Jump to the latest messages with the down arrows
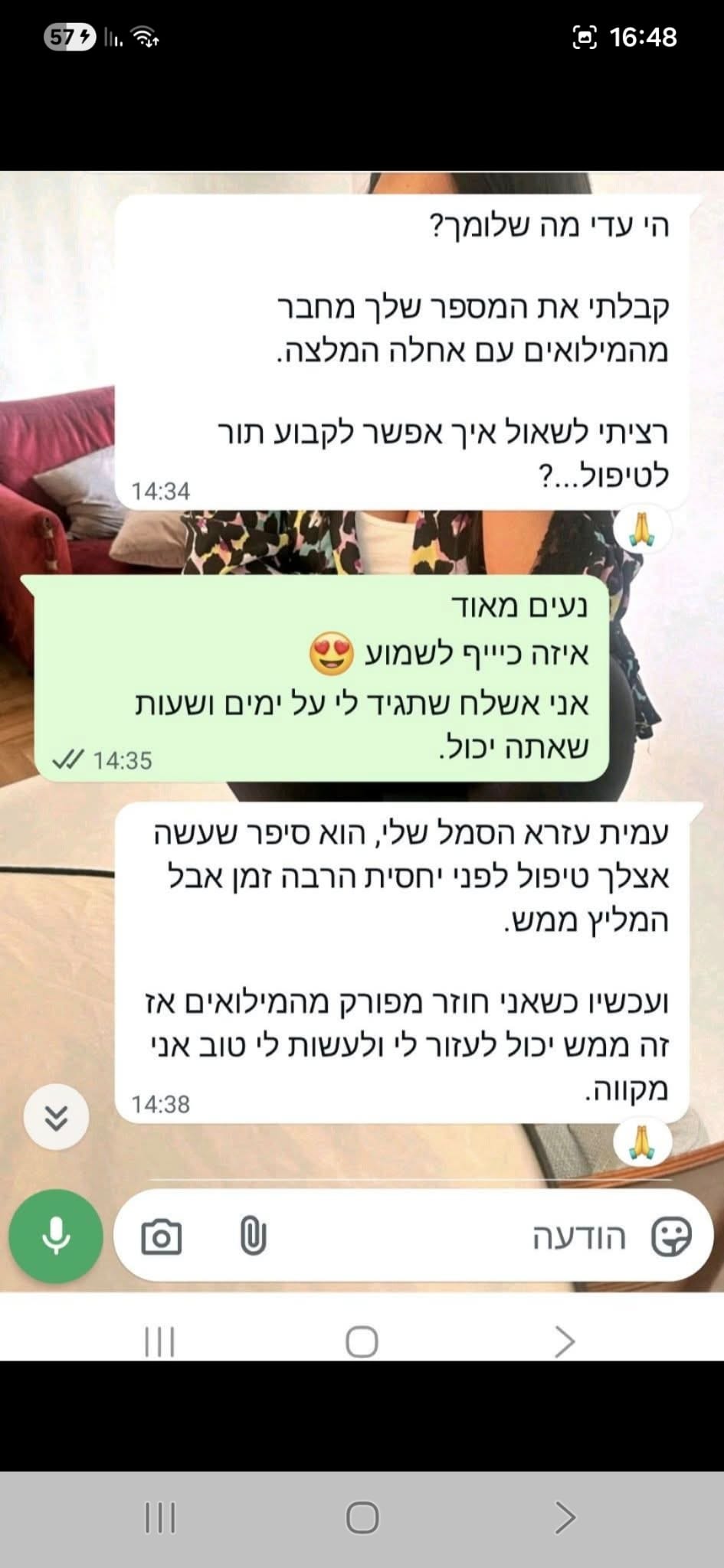This screenshot has height=1568, width=724. pos(56,1119)
